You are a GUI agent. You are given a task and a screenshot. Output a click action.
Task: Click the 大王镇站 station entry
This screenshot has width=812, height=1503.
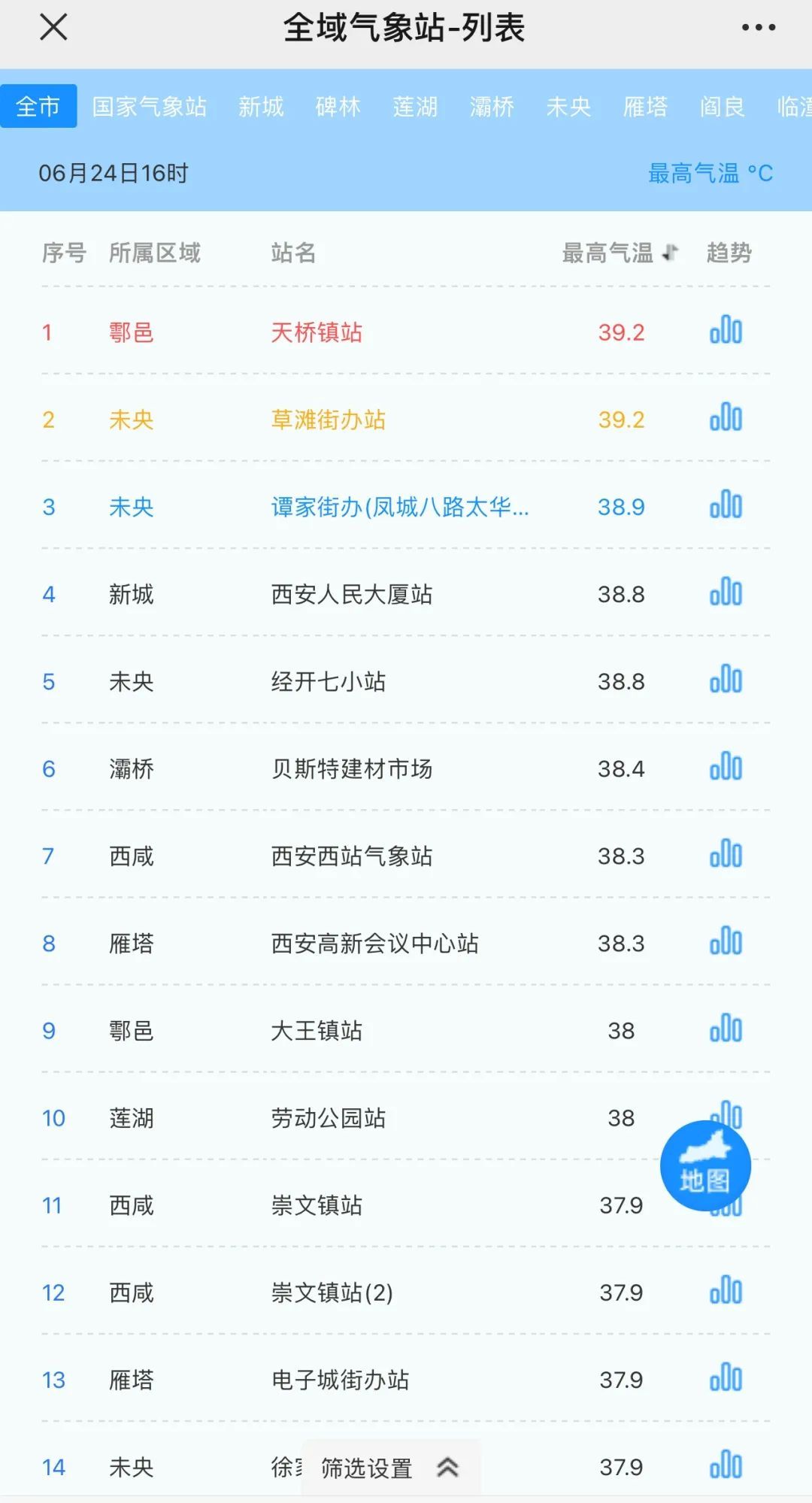click(x=316, y=1030)
